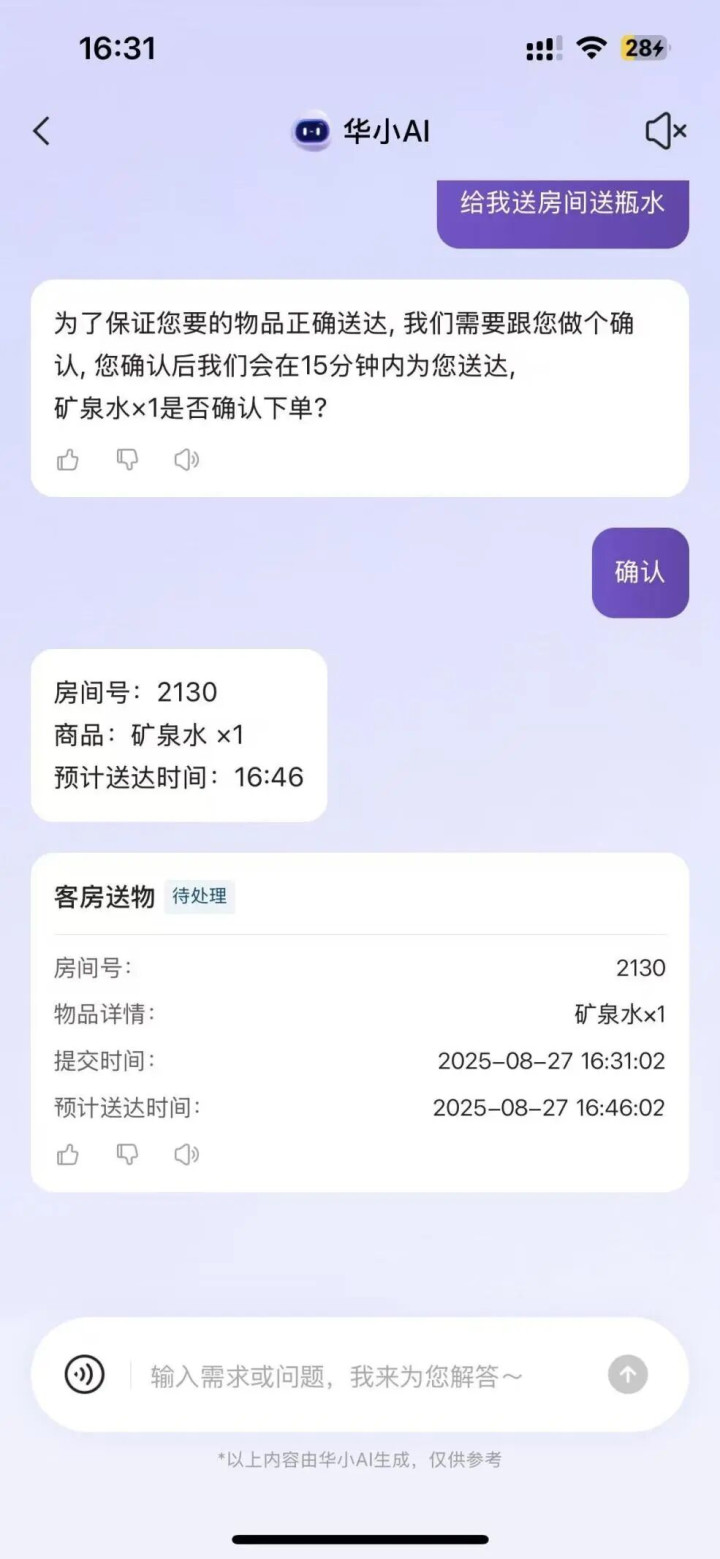Read the 客房送物 card aloud
Viewport: 720px width, 1559px height.
coord(186,1155)
